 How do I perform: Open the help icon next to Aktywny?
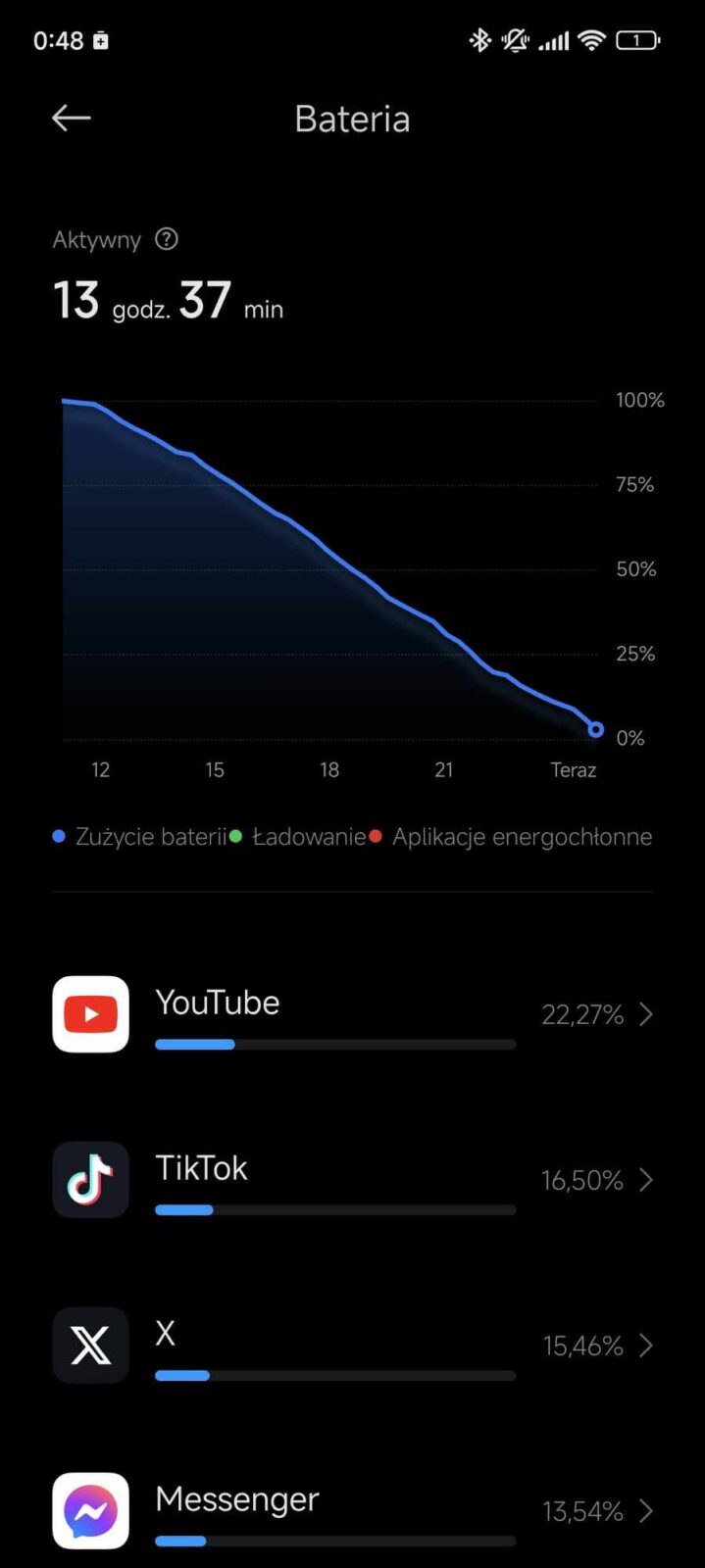click(x=167, y=239)
